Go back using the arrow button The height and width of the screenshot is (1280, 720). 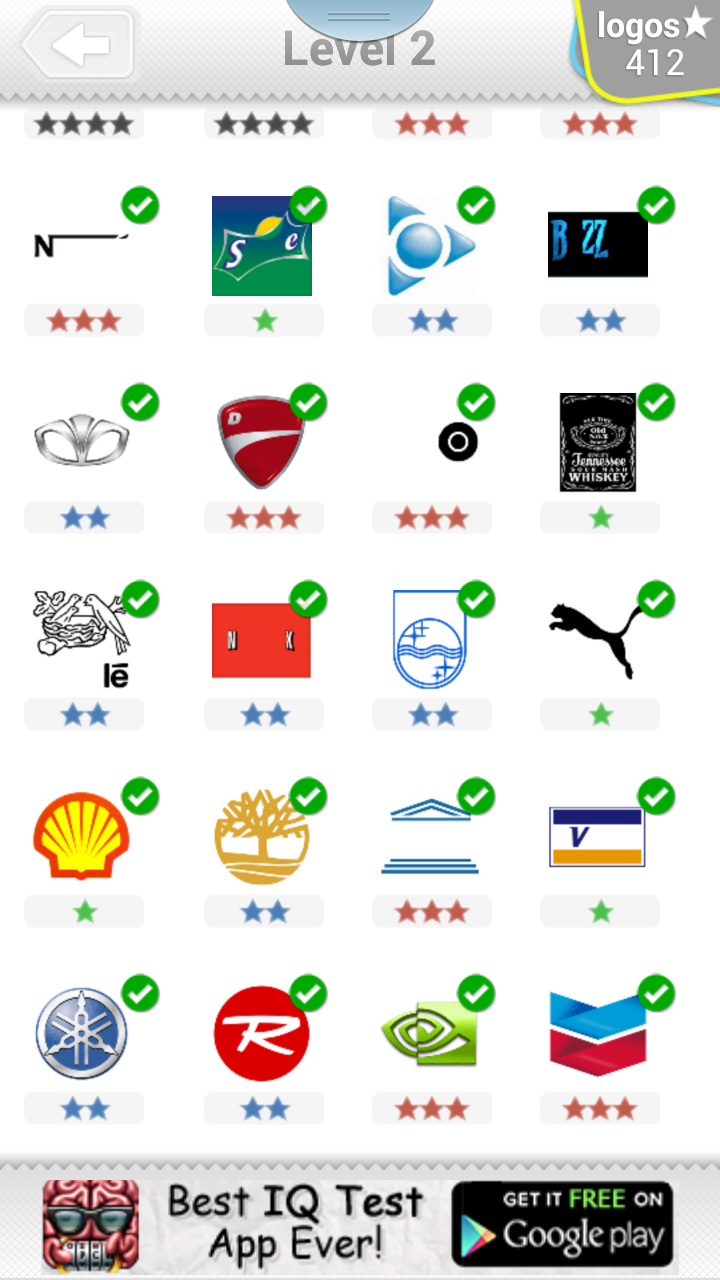click(80, 44)
